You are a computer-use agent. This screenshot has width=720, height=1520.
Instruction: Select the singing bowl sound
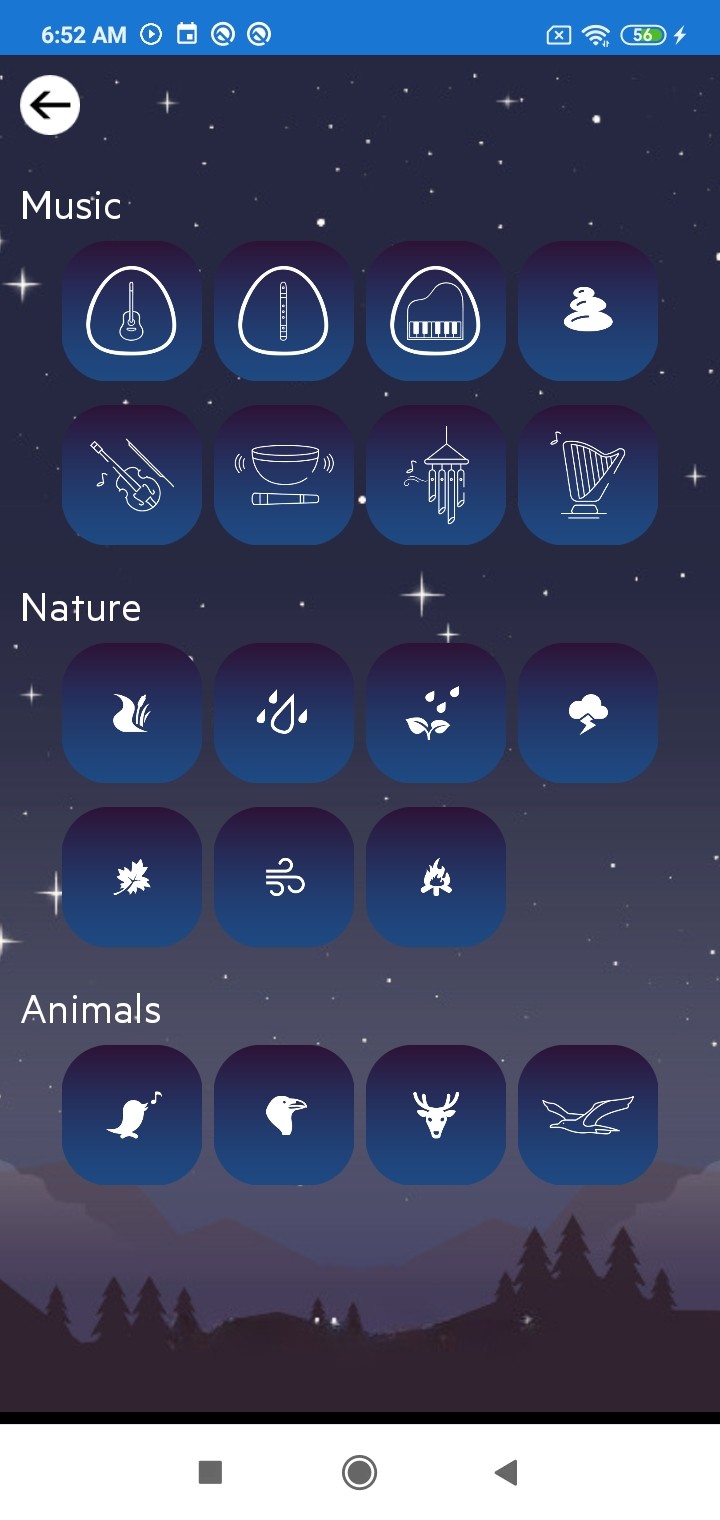pos(284,475)
